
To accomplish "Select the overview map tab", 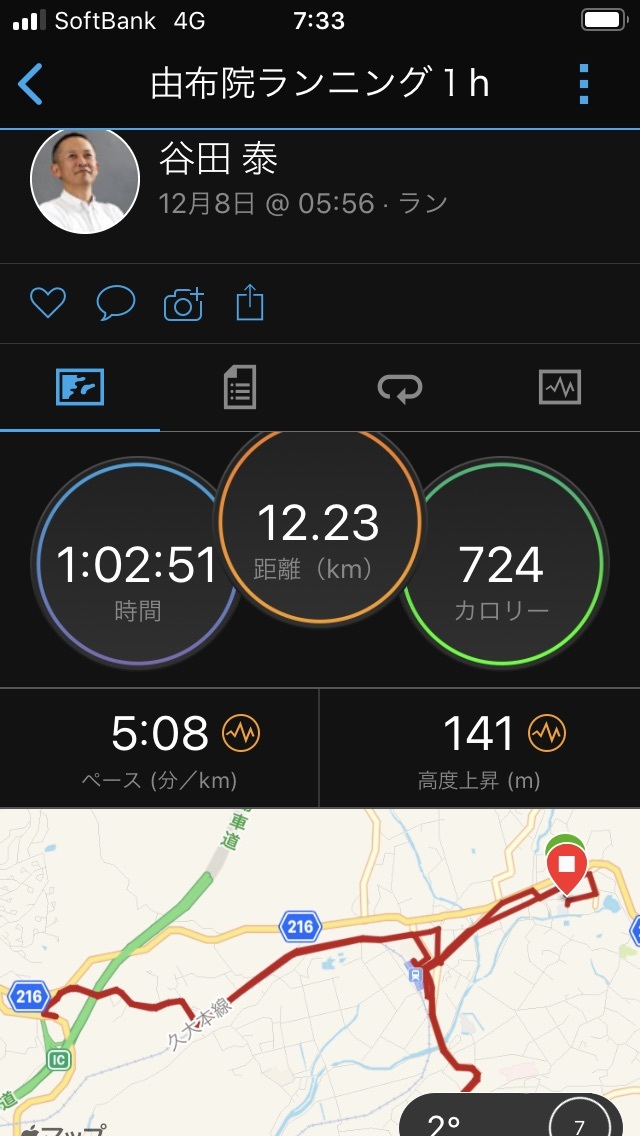I will tap(80, 387).
